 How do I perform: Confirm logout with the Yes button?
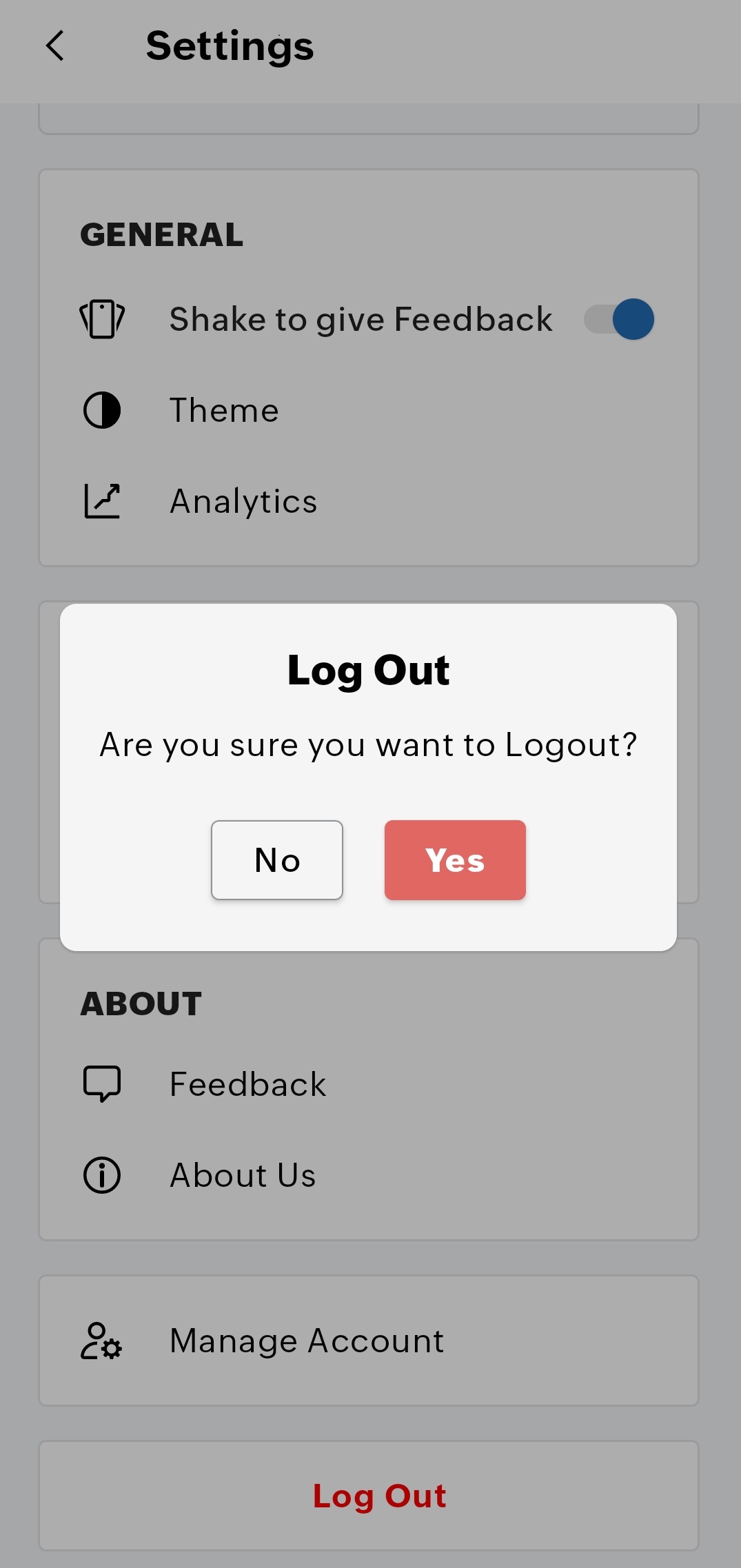click(x=455, y=859)
